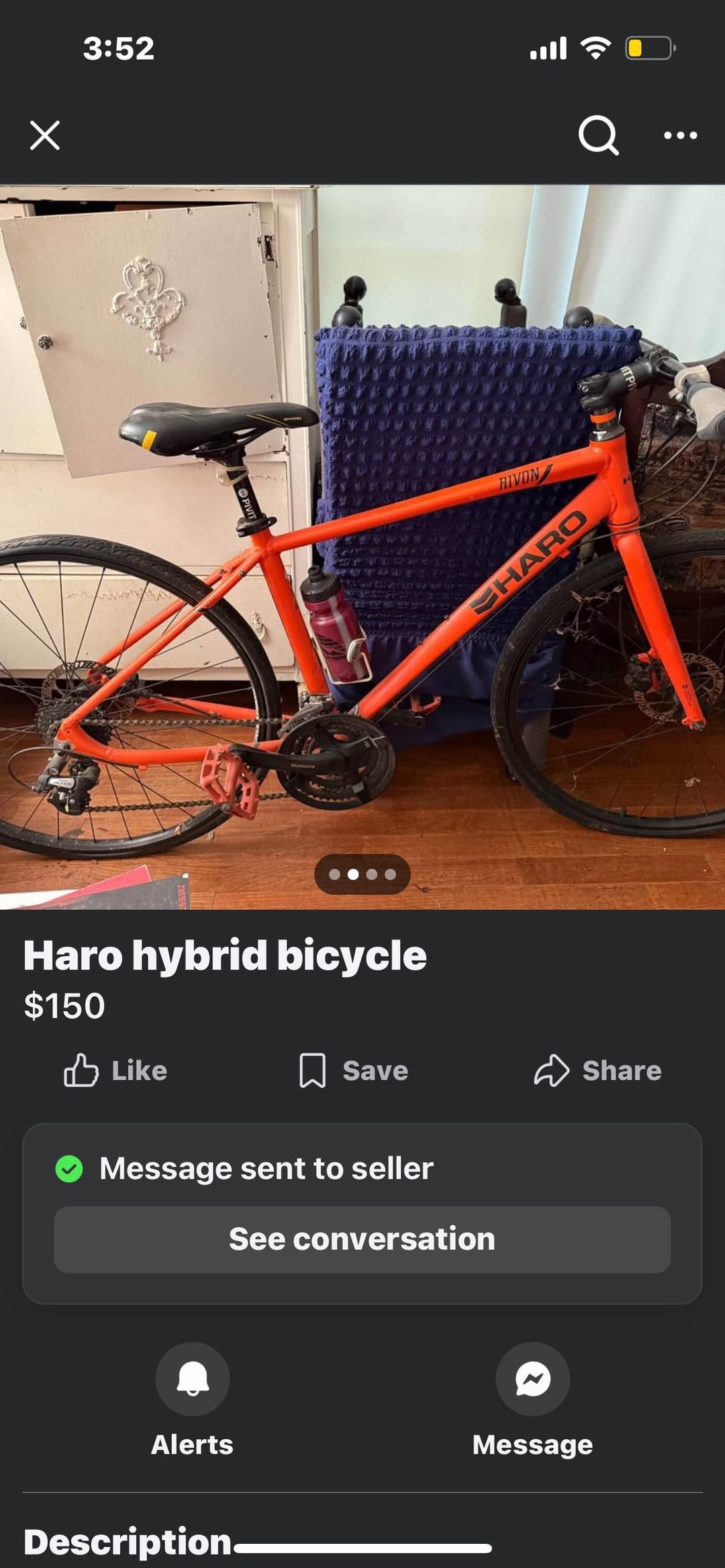725x1568 pixels.
Task: Open the bicycle photo full screen
Action: pyautogui.click(x=362, y=547)
